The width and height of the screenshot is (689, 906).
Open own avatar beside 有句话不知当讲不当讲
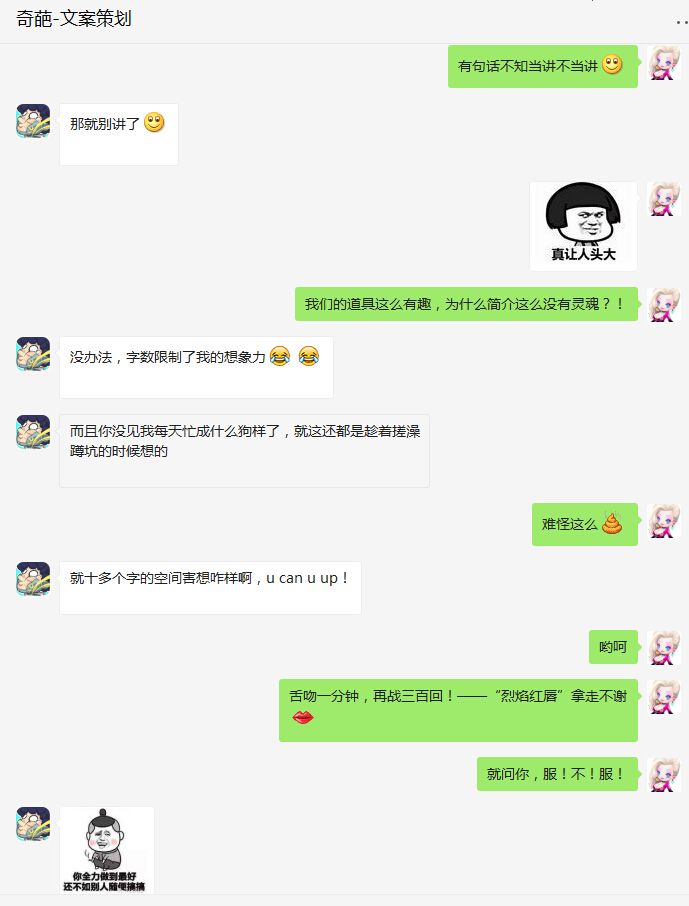pyautogui.click(x=665, y=63)
